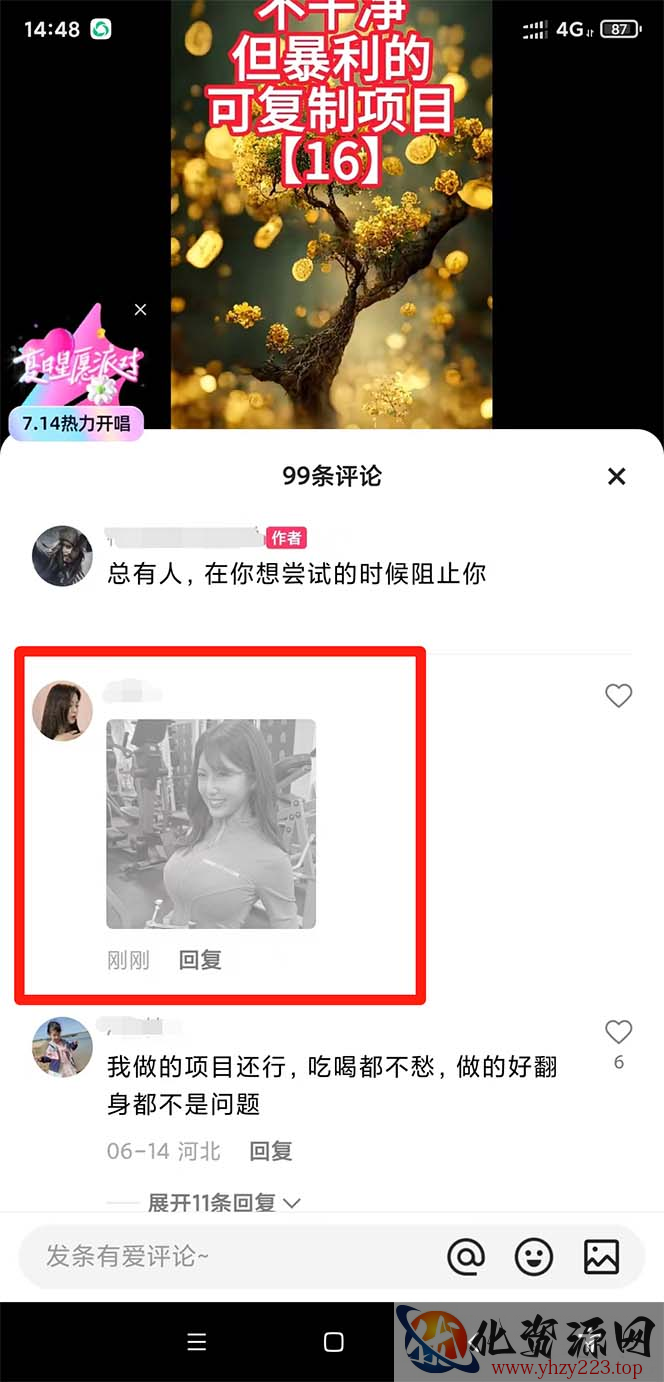Reply to the photo comment posted 刚刚
Viewport: 664px width, 1382px height.
(x=200, y=960)
